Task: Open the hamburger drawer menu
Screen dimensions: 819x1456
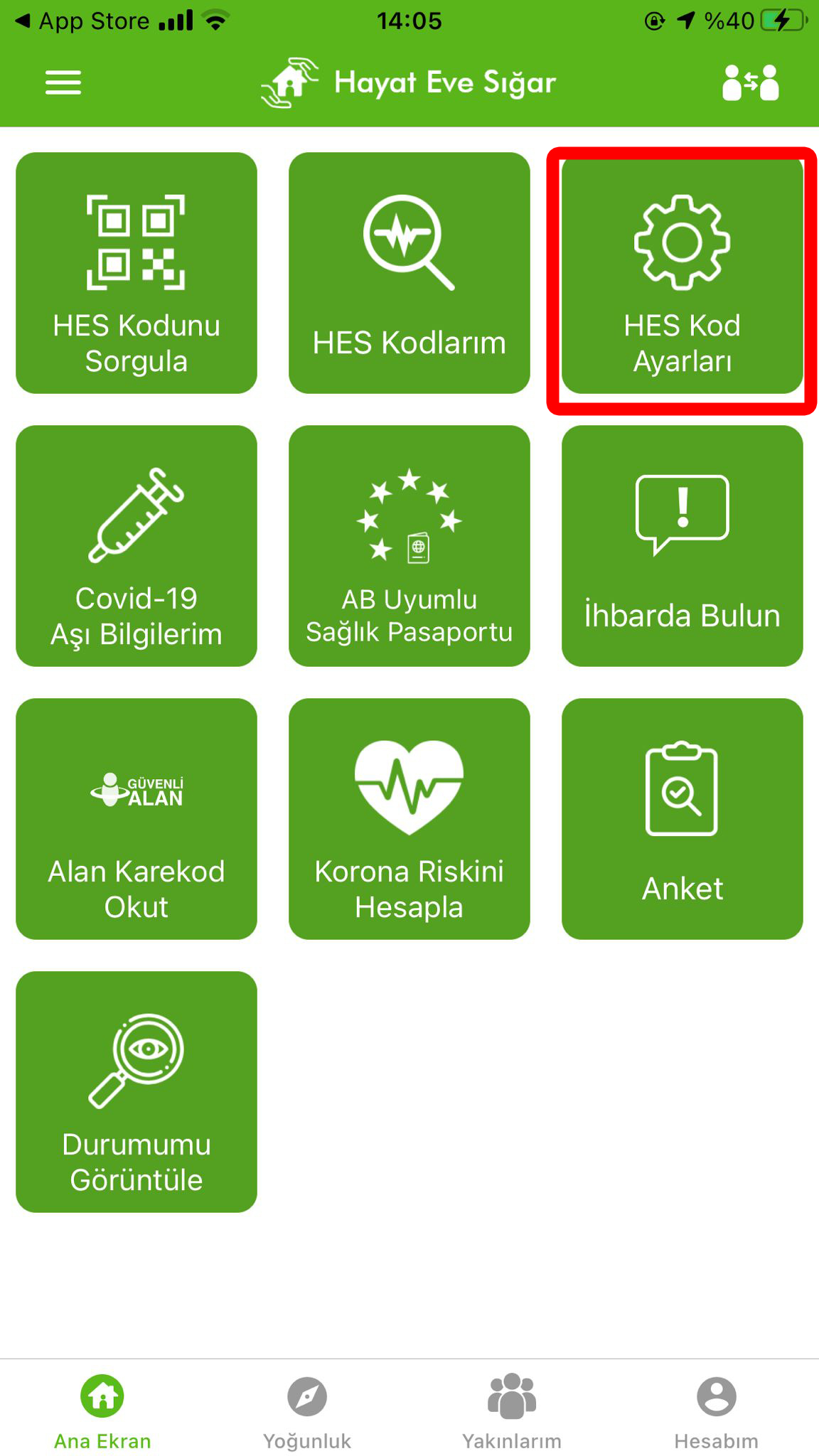Action: 63,82
